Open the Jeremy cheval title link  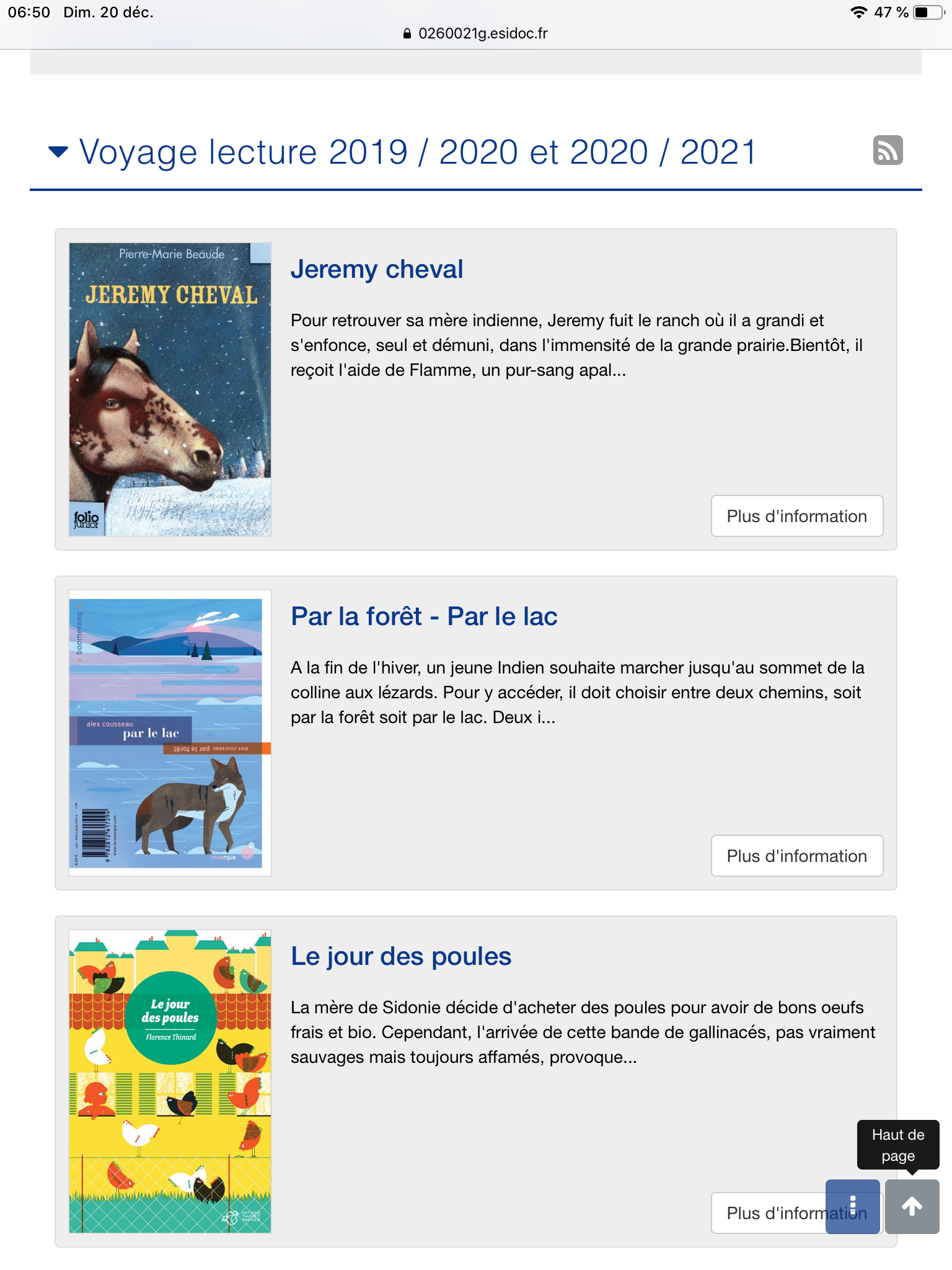tap(376, 269)
